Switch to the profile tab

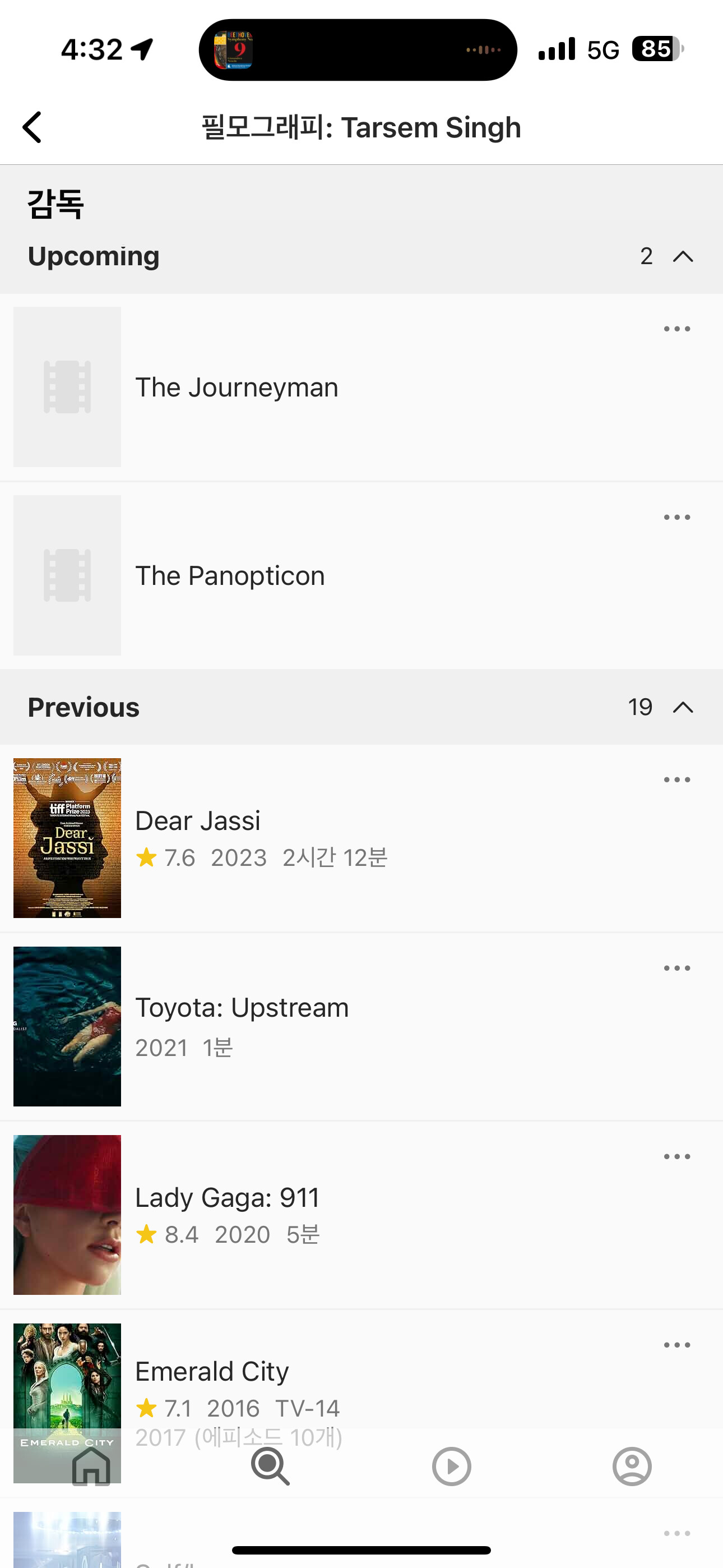coord(632,1466)
